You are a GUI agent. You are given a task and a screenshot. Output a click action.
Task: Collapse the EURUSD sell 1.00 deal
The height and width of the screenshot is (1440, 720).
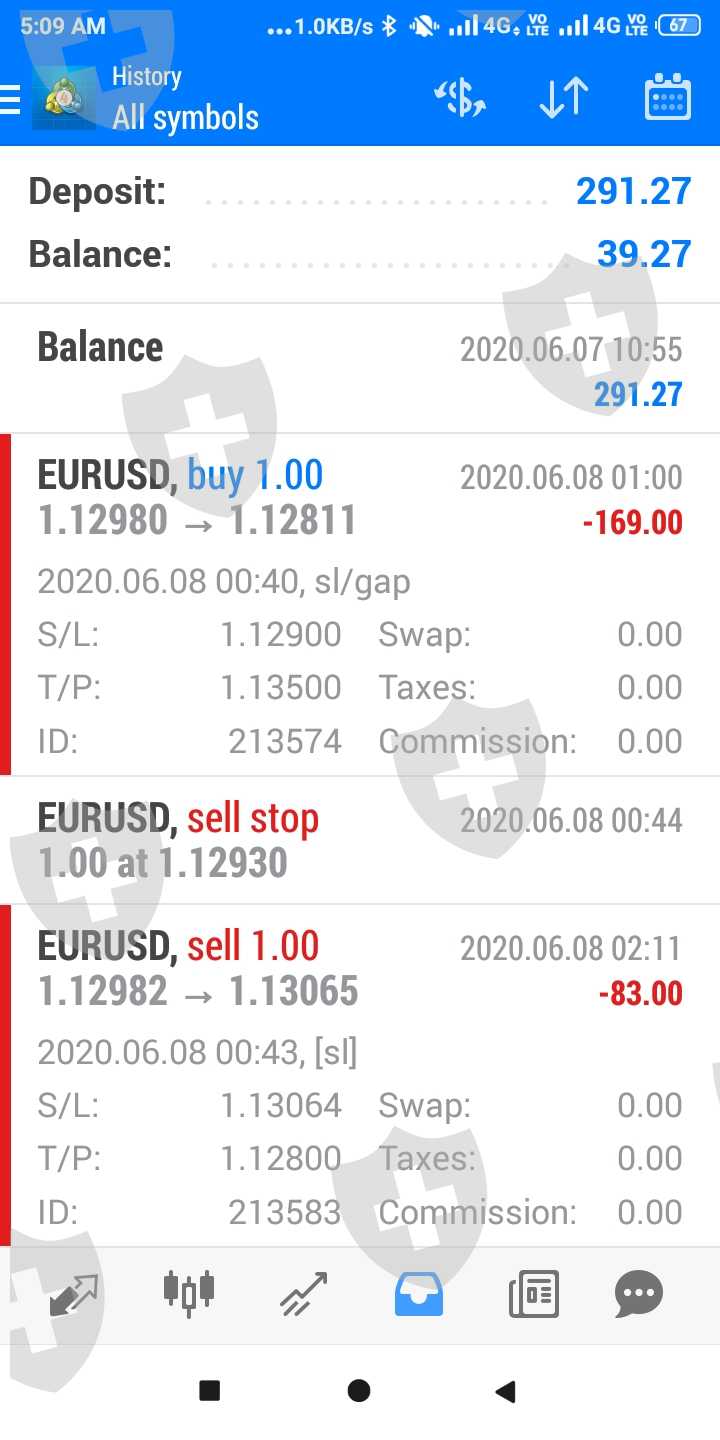pyautogui.click(x=360, y=970)
